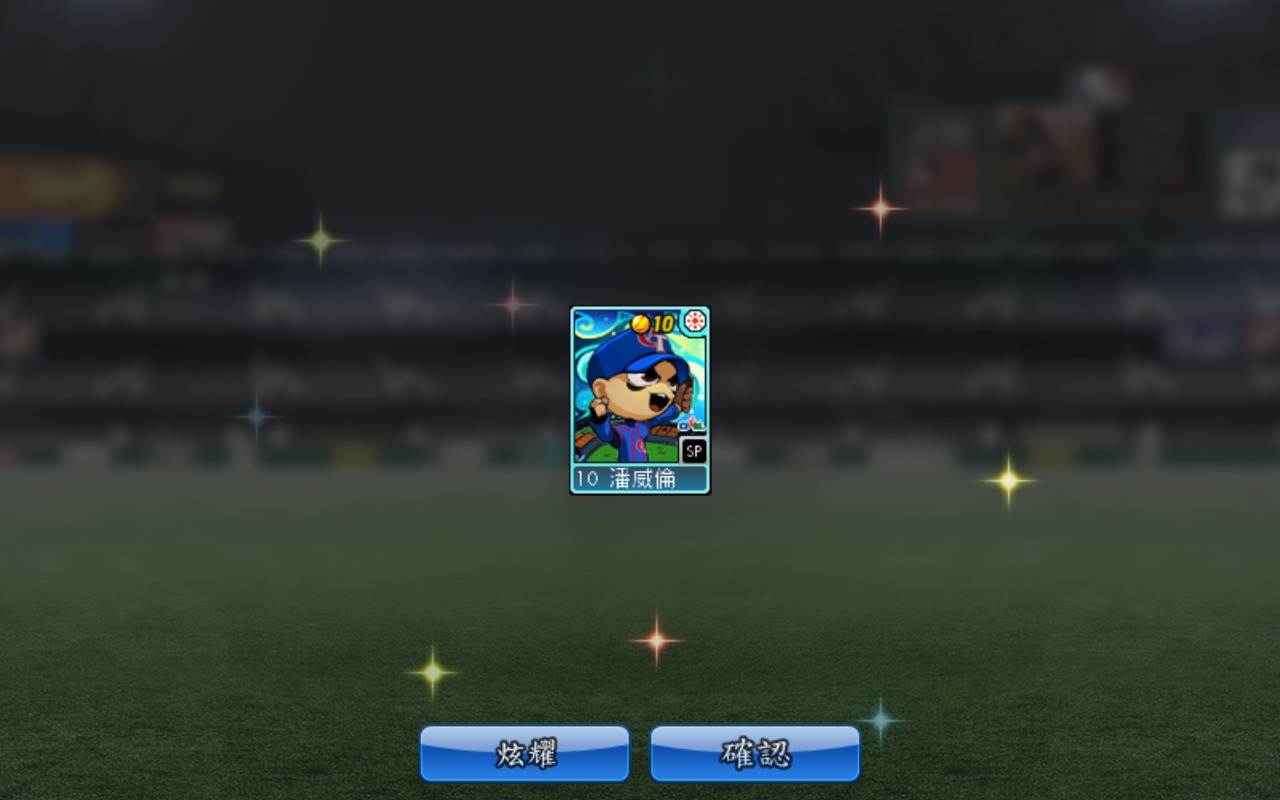Tap the 炫耀 (show off) button
Image resolution: width=1280 pixels, height=800 pixels.
point(524,753)
